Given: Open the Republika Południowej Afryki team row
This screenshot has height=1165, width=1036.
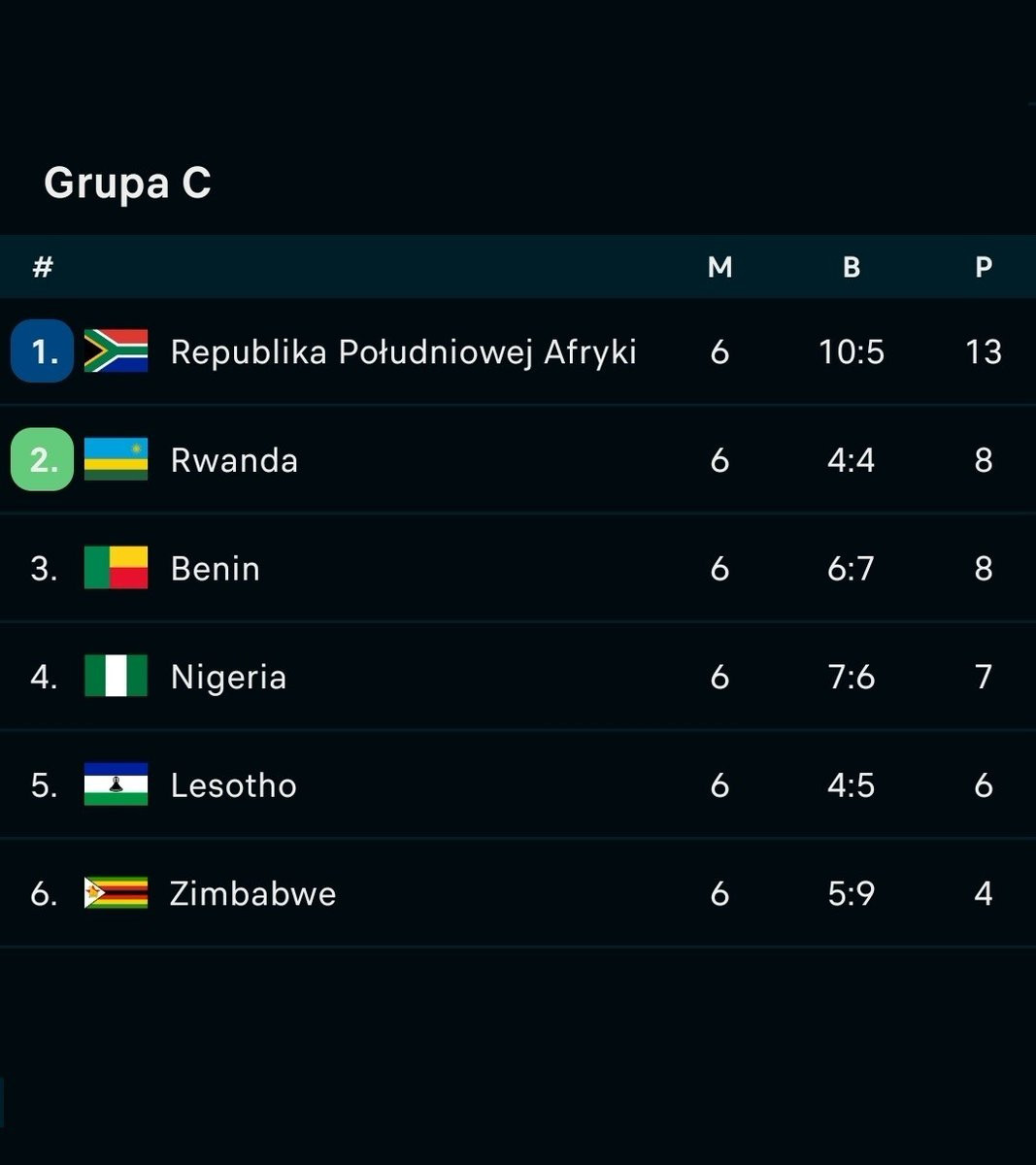Looking at the screenshot, I should pos(518,351).
